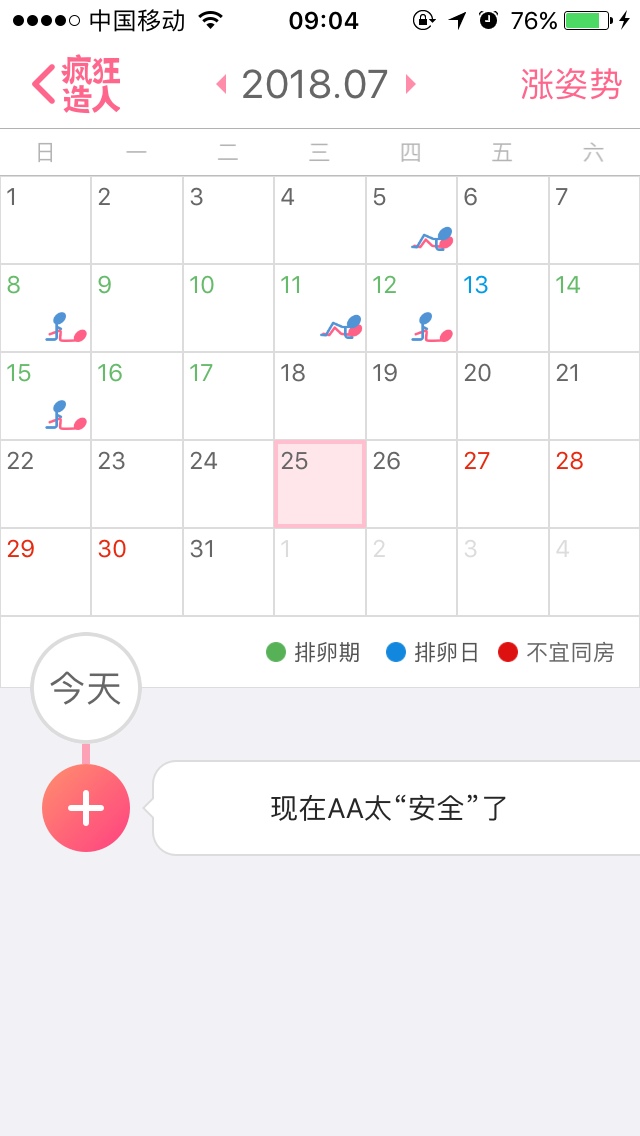Select July 11 date cell
The height and width of the screenshot is (1136, 640).
coord(320,308)
